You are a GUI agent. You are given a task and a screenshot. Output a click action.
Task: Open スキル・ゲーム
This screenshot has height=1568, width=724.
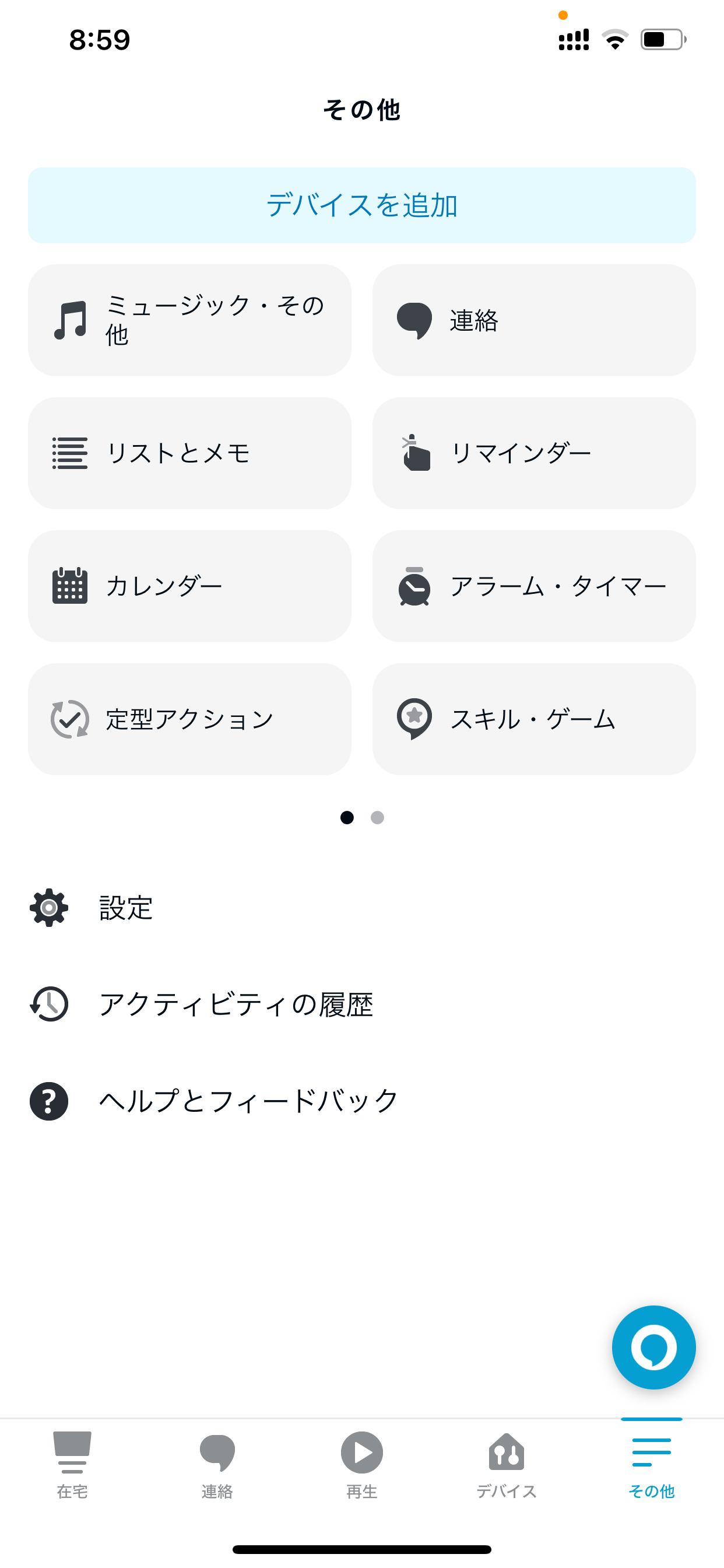(534, 719)
